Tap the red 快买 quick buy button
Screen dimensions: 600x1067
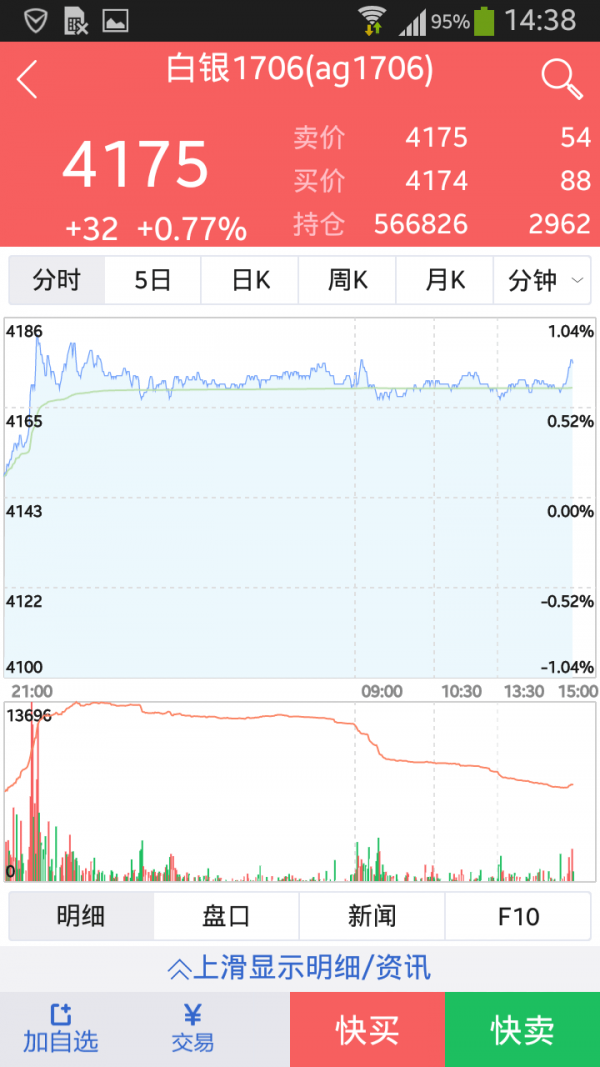point(367,1029)
